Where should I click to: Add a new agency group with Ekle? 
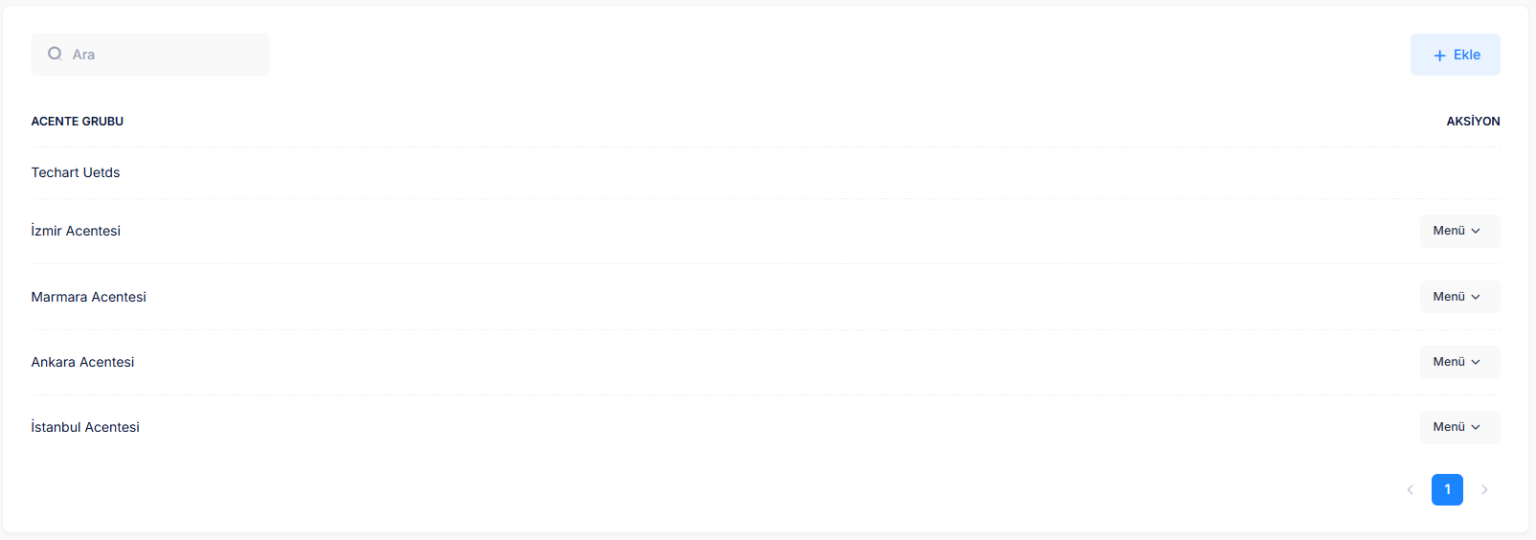[1455, 55]
